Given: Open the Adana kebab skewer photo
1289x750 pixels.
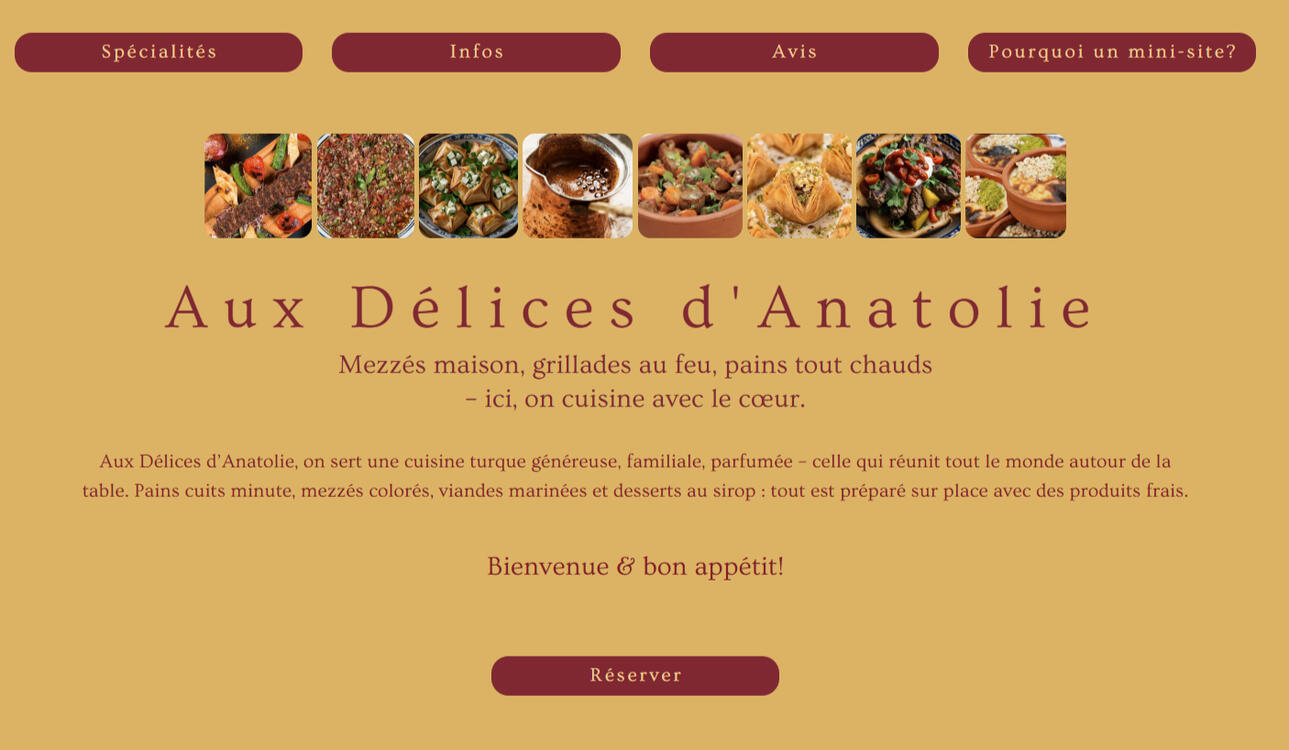Looking at the screenshot, I should pos(258,186).
